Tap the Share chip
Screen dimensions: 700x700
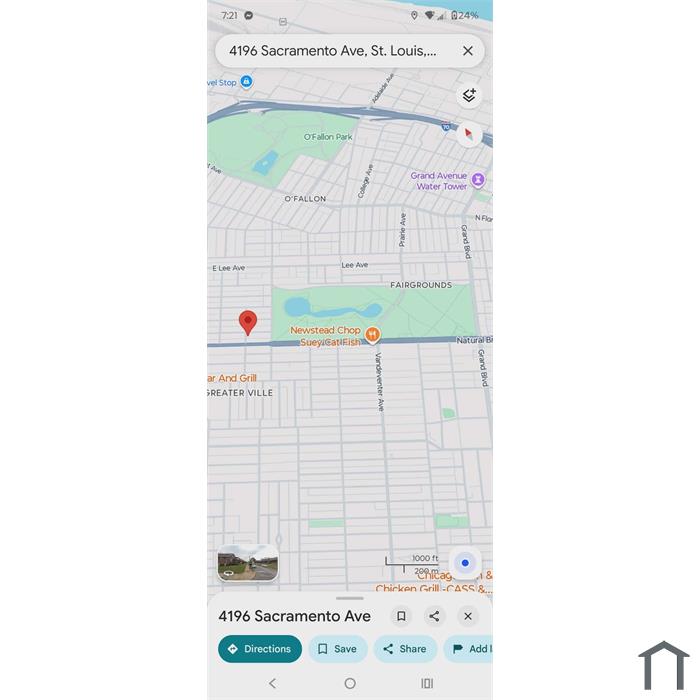coord(405,649)
